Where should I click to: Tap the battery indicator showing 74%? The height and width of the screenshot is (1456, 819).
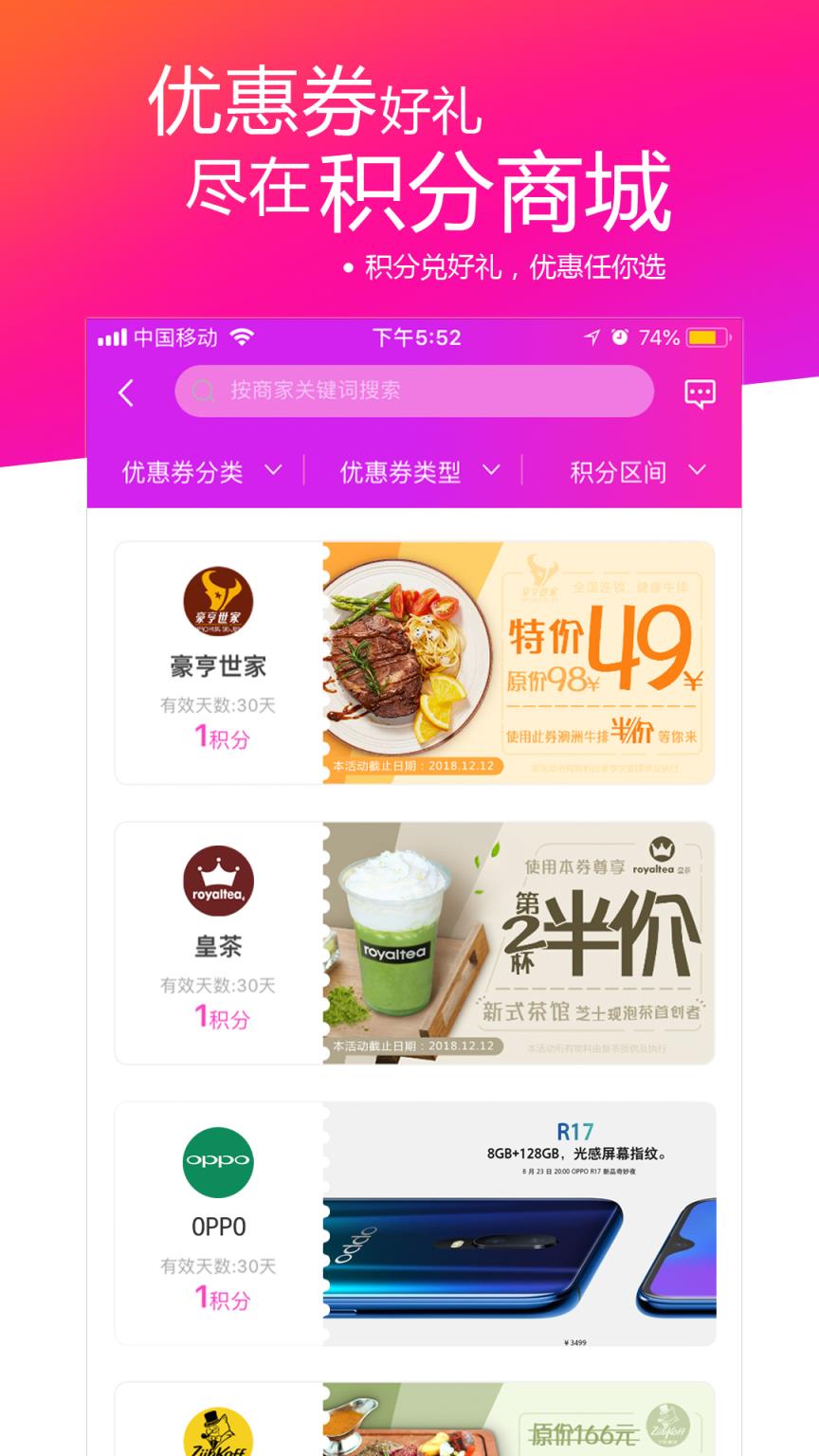tap(706, 336)
